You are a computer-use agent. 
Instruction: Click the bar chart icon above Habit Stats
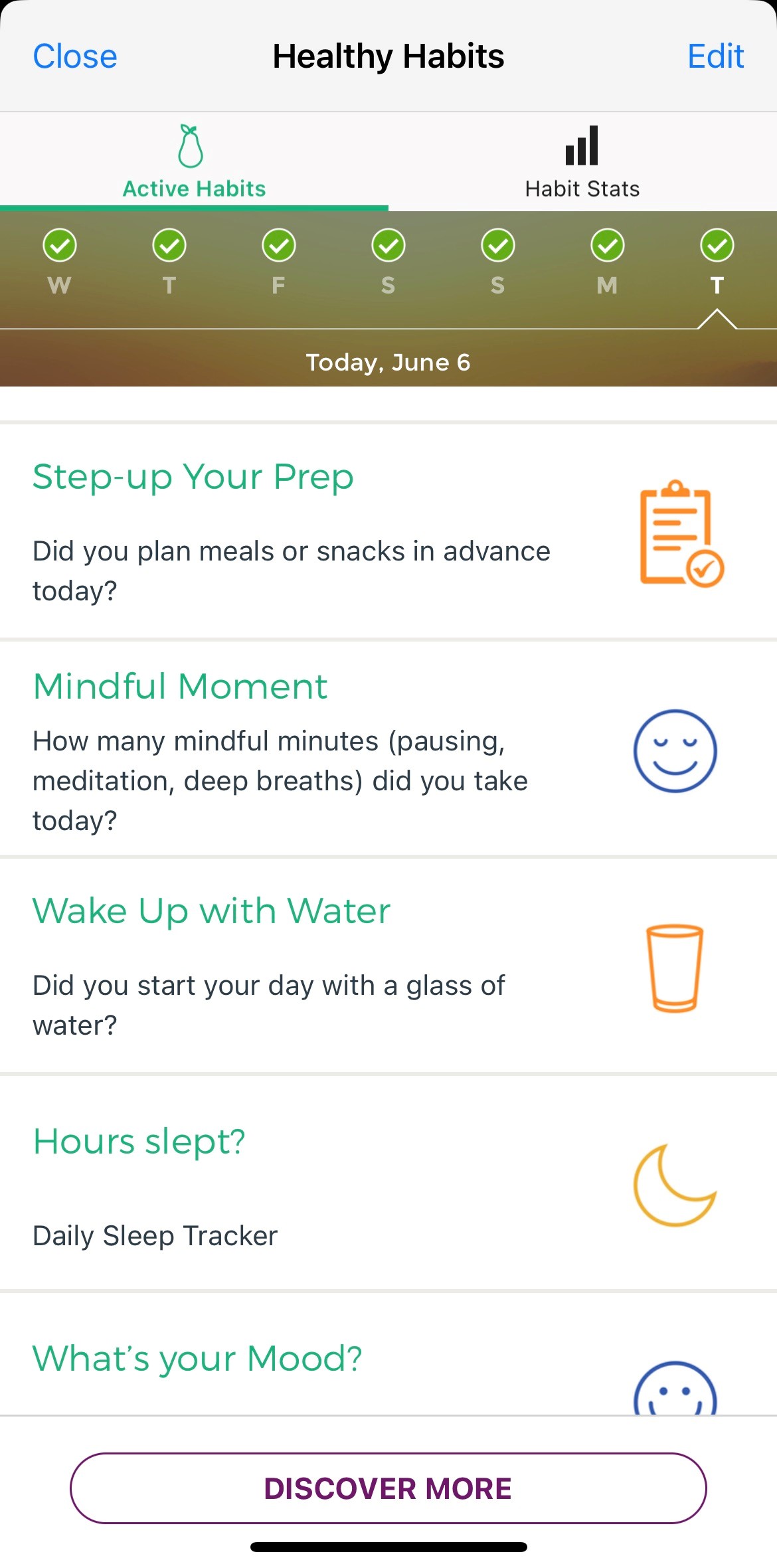pos(581,146)
